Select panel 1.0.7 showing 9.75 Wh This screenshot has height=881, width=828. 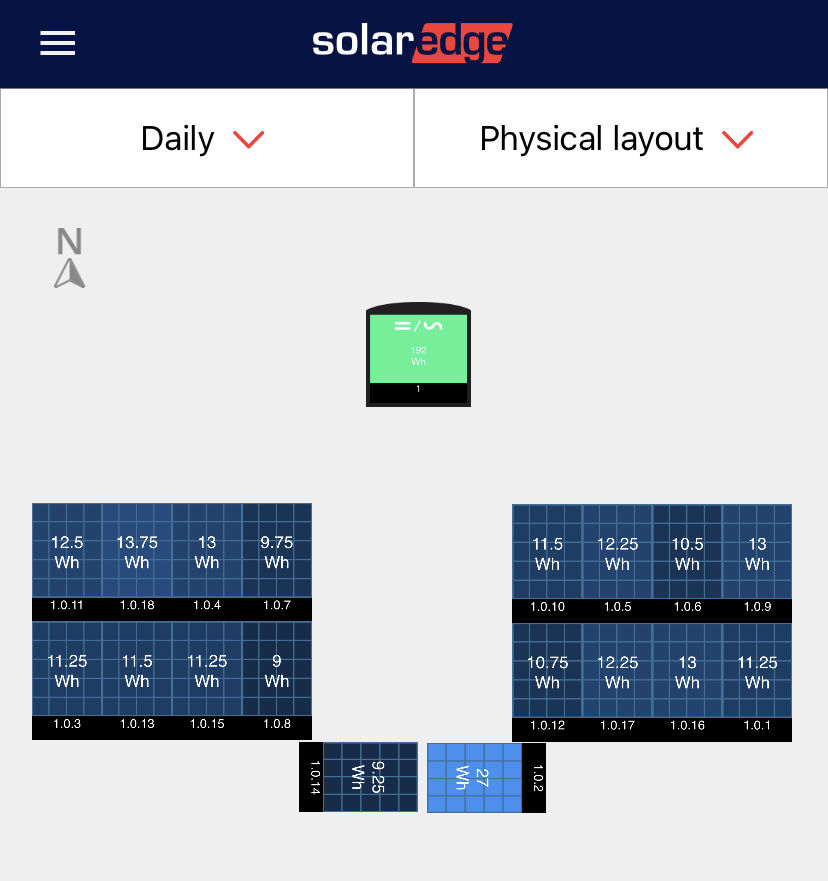(277, 551)
